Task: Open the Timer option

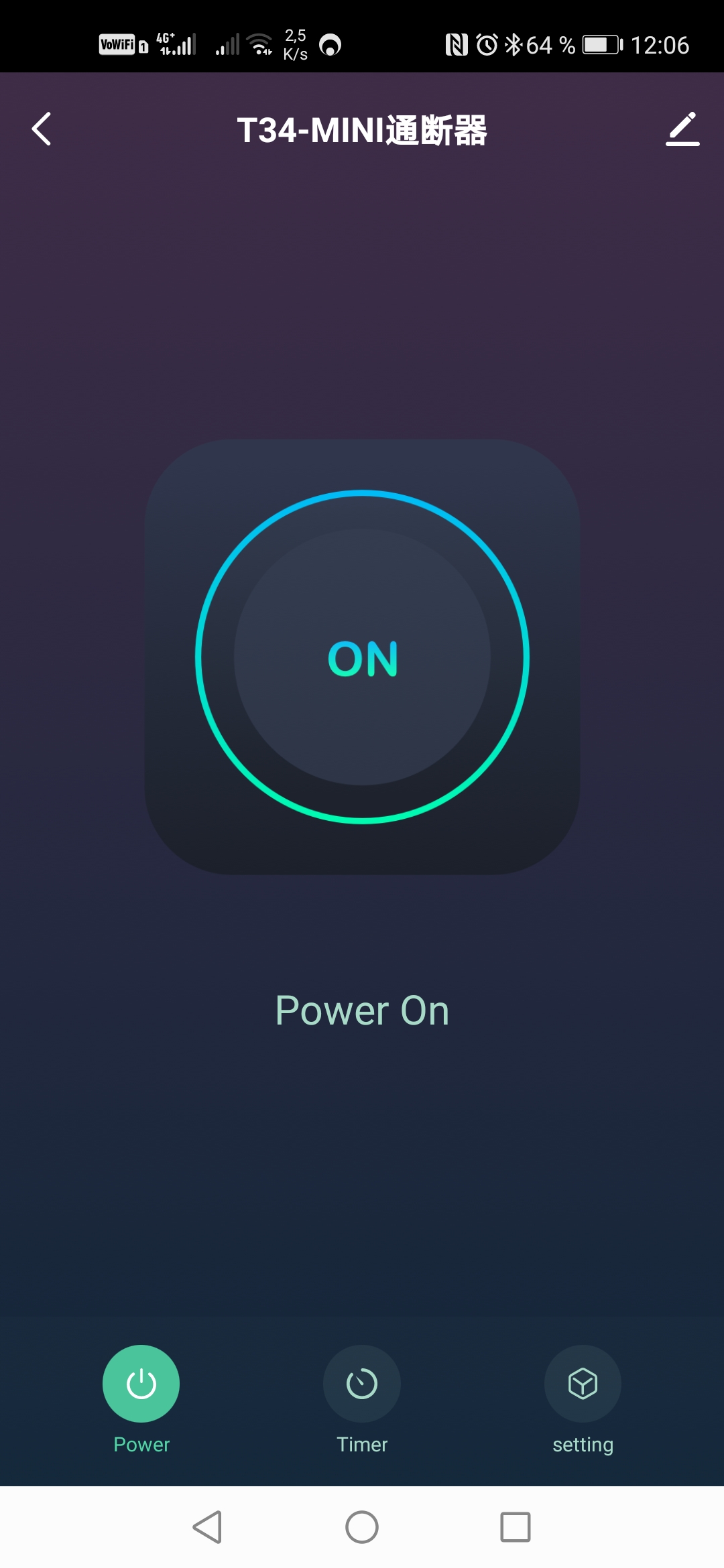Action: tap(362, 1383)
